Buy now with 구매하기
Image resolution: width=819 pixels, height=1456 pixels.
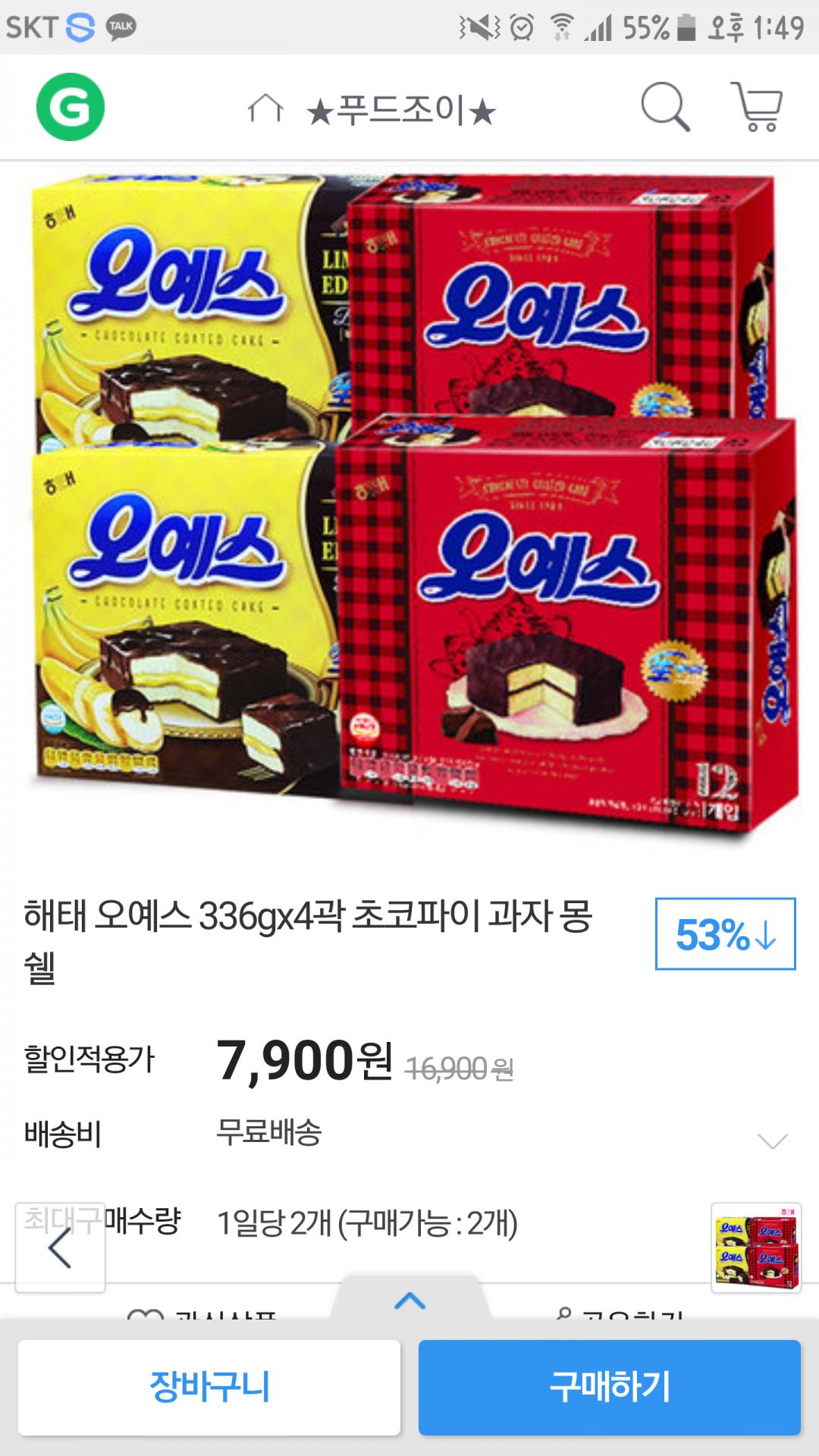(x=610, y=1387)
